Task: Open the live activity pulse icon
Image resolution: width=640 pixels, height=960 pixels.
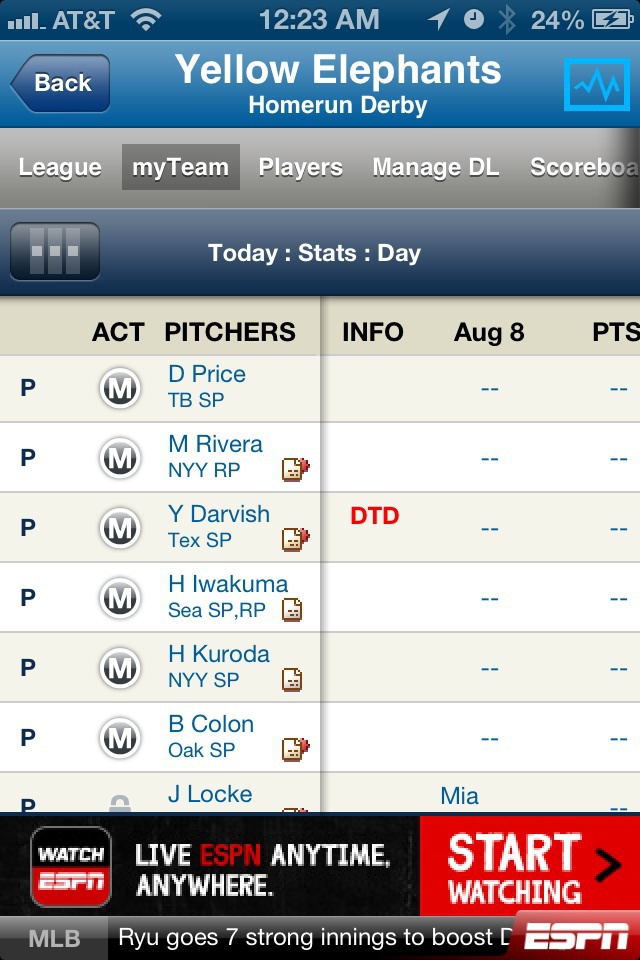Action: tap(596, 86)
